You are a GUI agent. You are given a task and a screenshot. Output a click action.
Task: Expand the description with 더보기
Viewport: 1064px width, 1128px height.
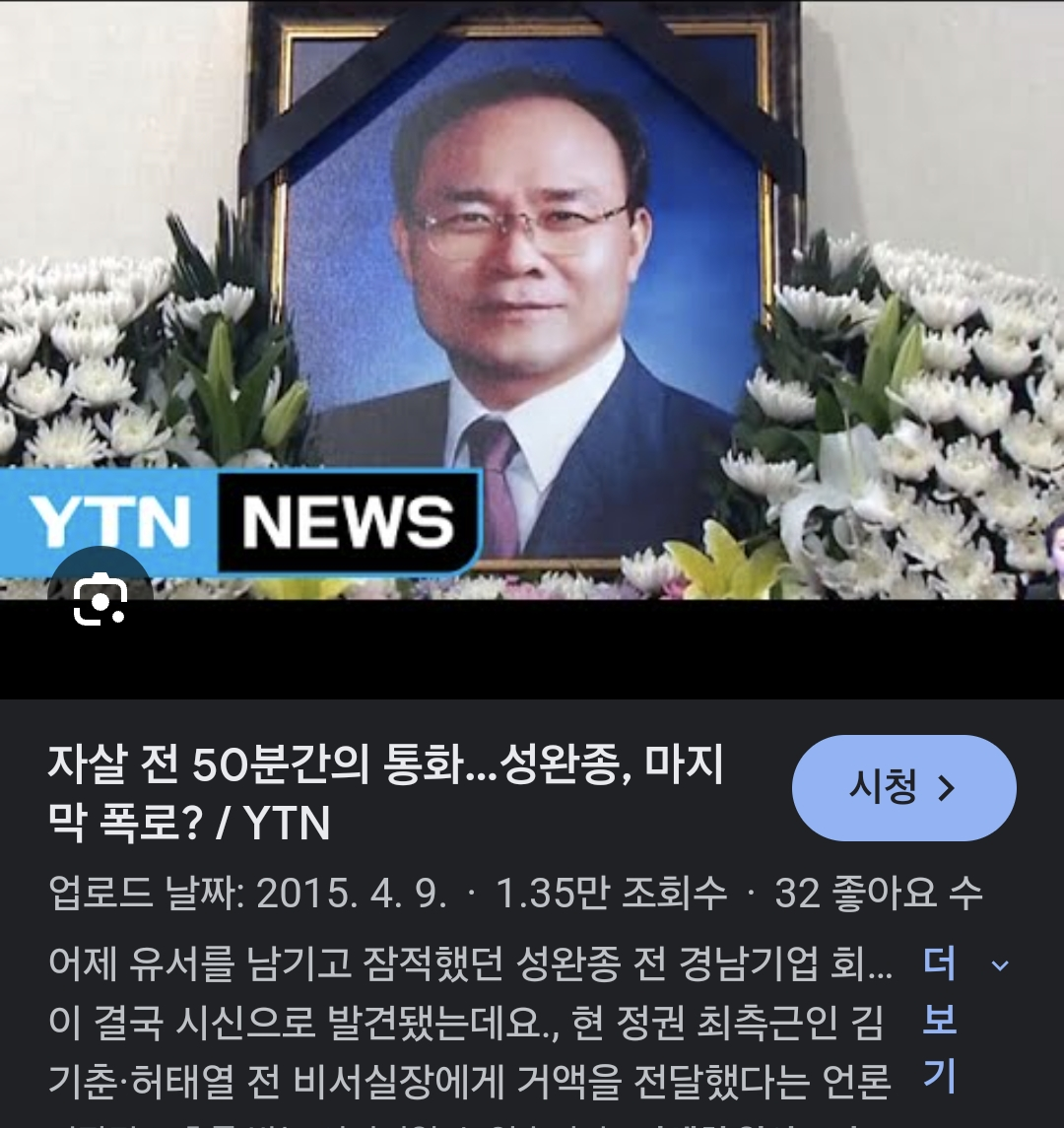[x=941, y=1019]
